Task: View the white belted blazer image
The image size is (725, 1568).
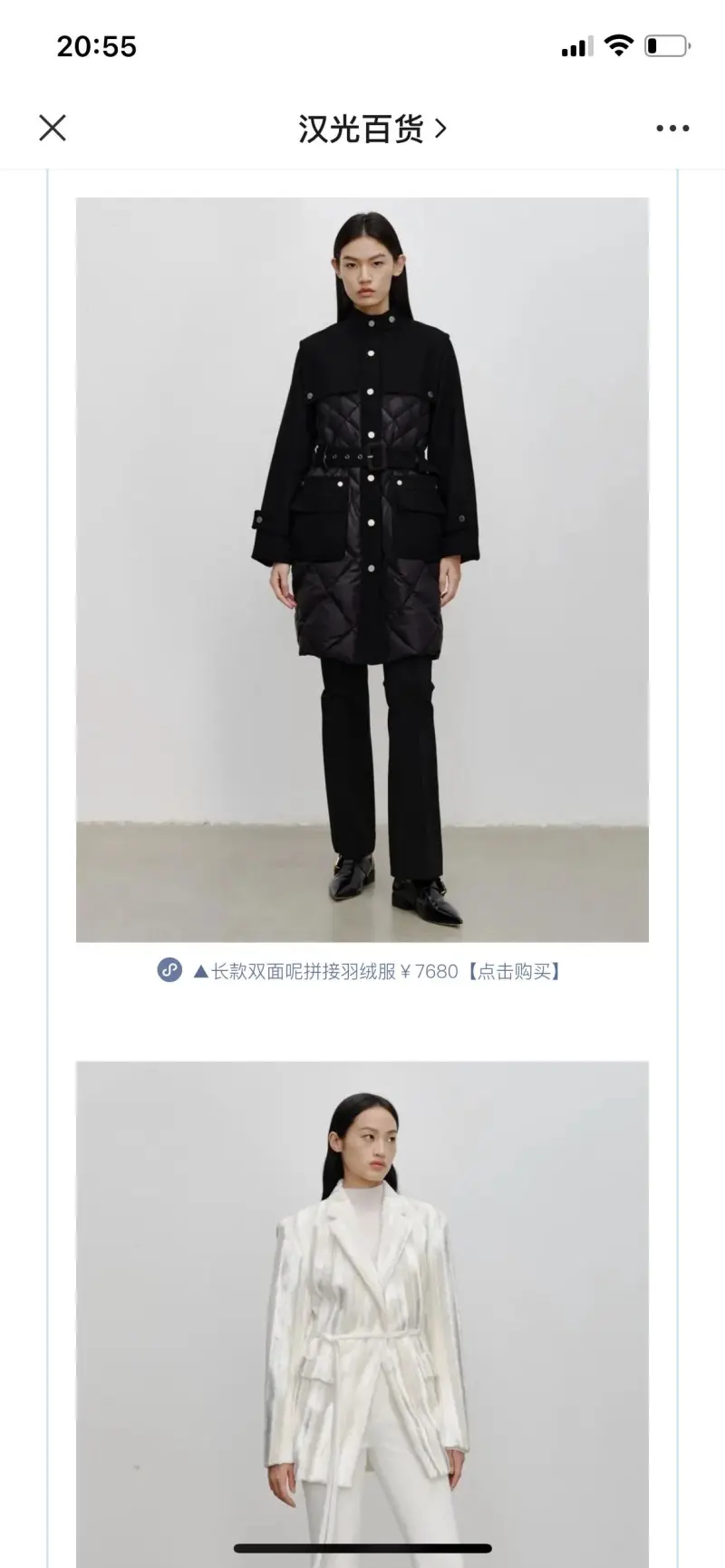Action: tap(362, 1314)
